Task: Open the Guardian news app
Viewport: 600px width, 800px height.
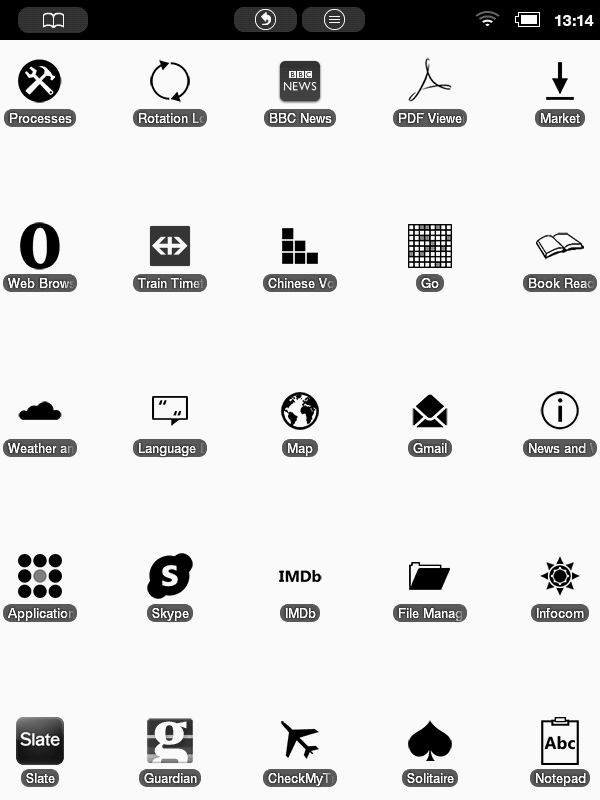Action: point(170,741)
